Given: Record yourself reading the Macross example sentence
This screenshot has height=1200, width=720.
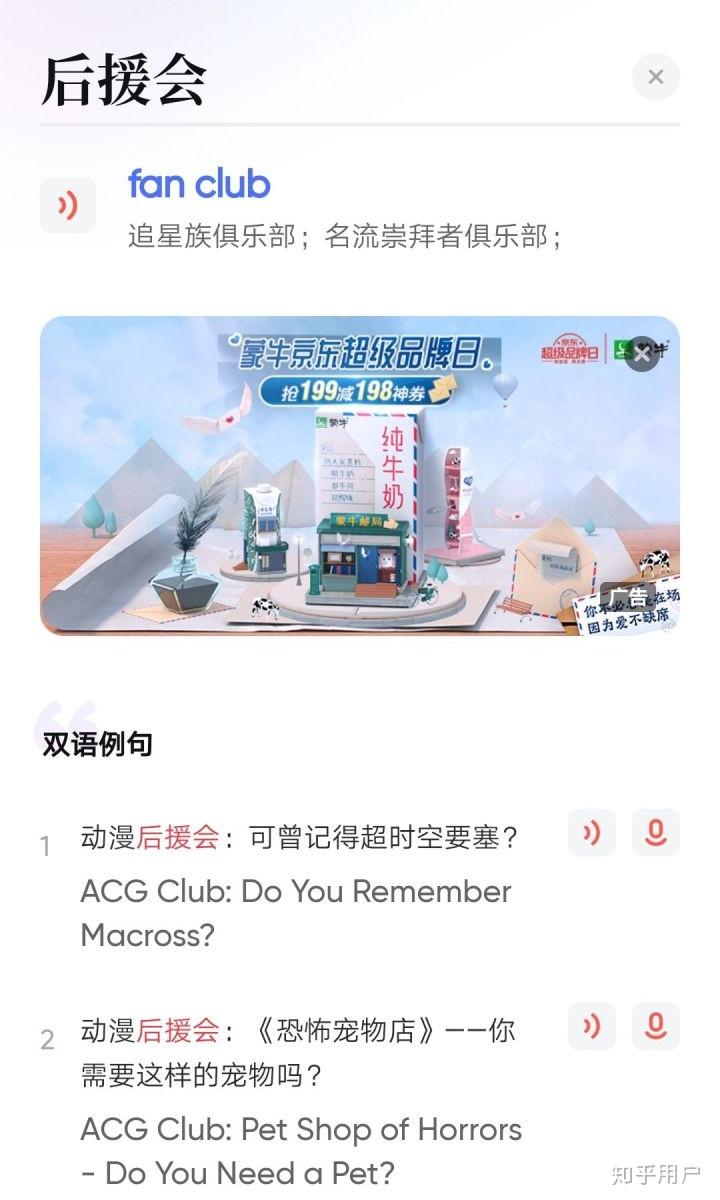Looking at the screenshot, I should tap(655, 833).
